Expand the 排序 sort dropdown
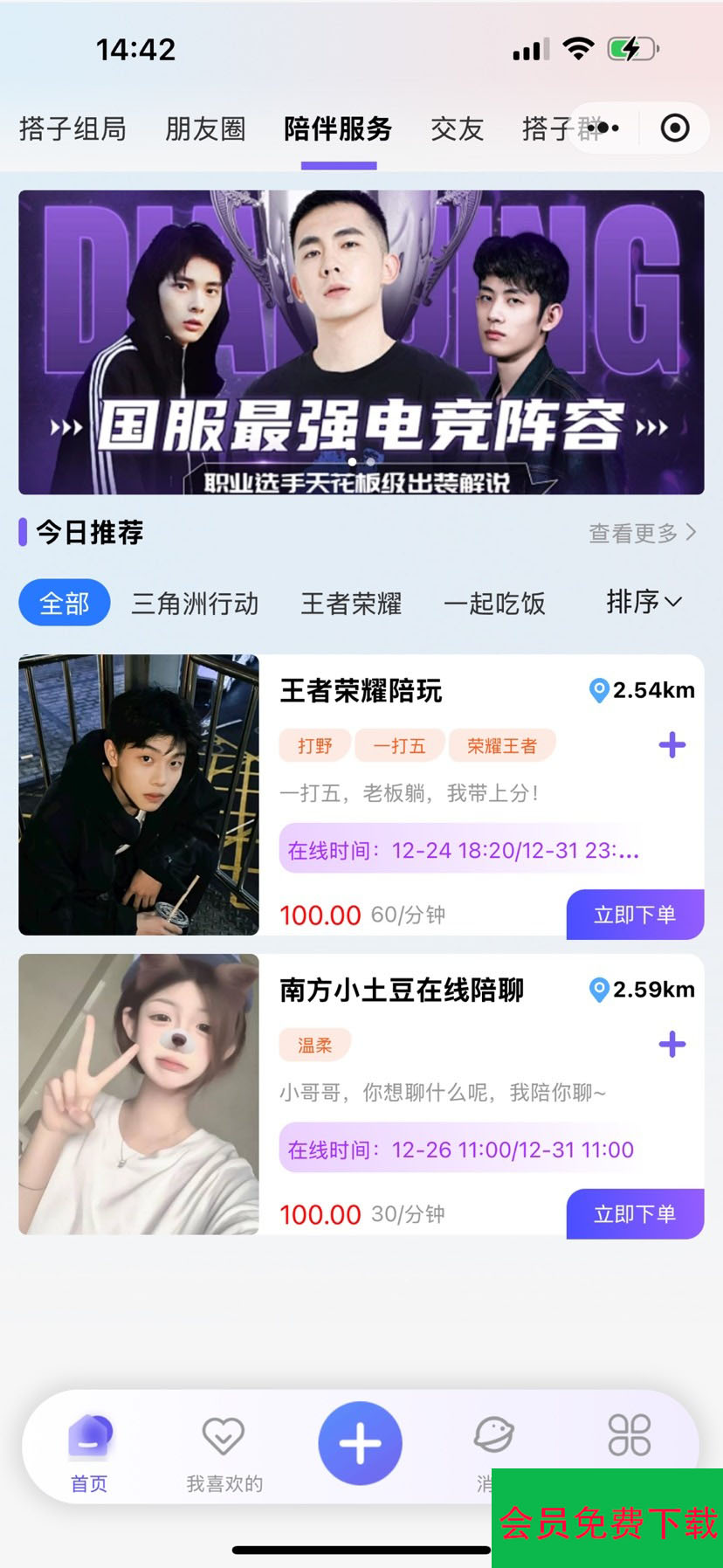723x1568 pixels. pyautogui.click(x=644, y=602)
